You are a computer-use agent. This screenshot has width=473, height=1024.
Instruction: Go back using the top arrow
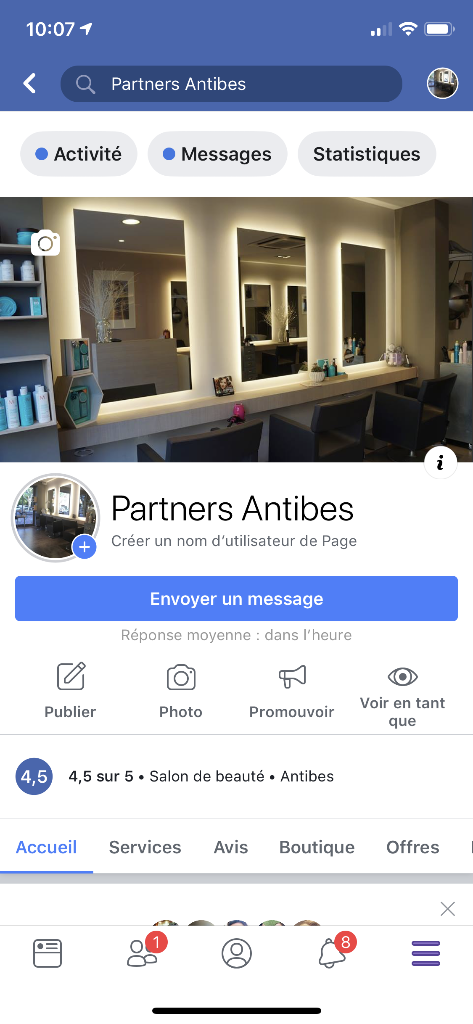click(x=29, y=84)
